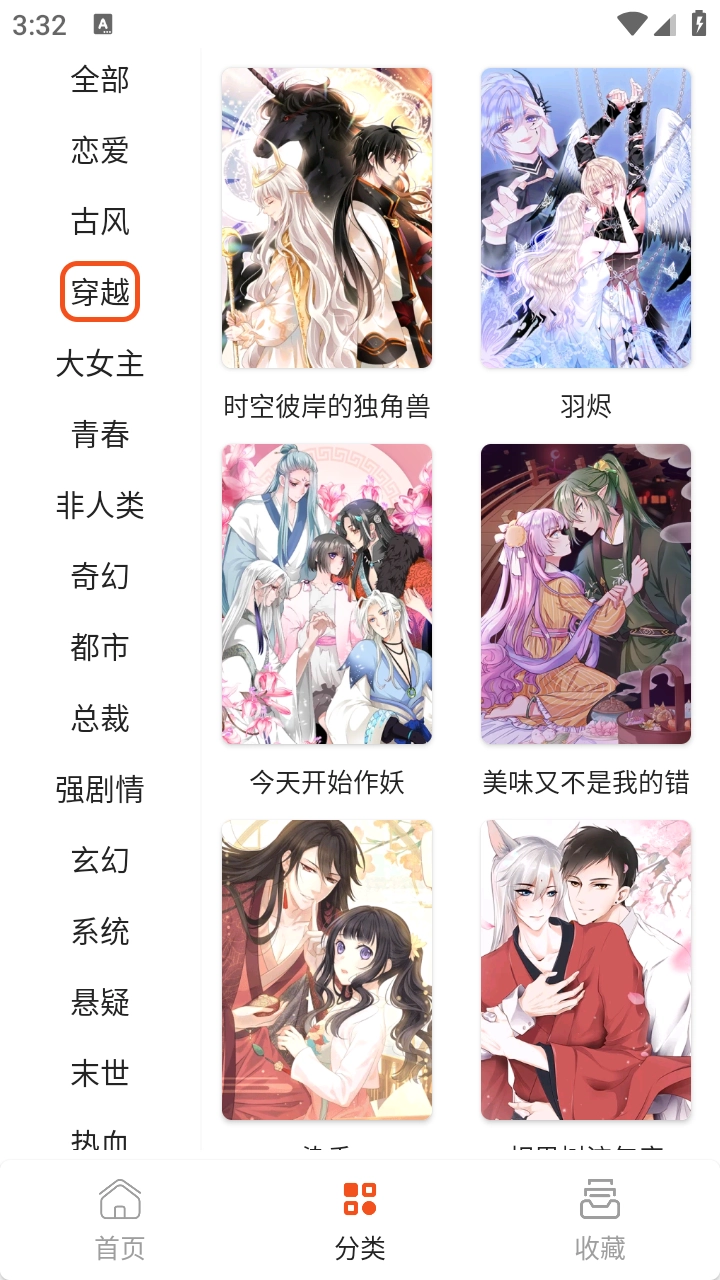The image size is (720, 1280).
Task: Tap the 'A' input method status icon
Action: 103,25
